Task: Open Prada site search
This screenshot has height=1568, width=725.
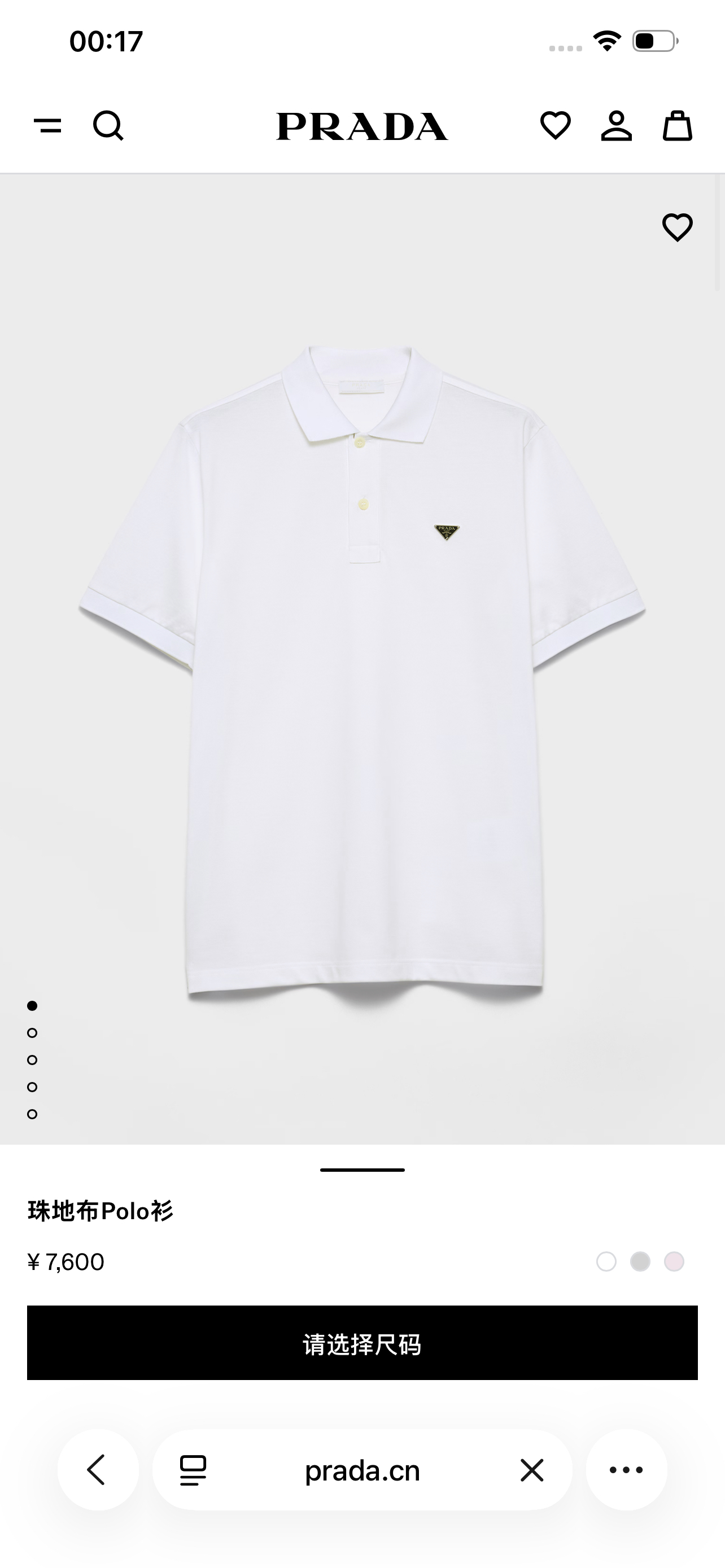Action: [108, 126]
